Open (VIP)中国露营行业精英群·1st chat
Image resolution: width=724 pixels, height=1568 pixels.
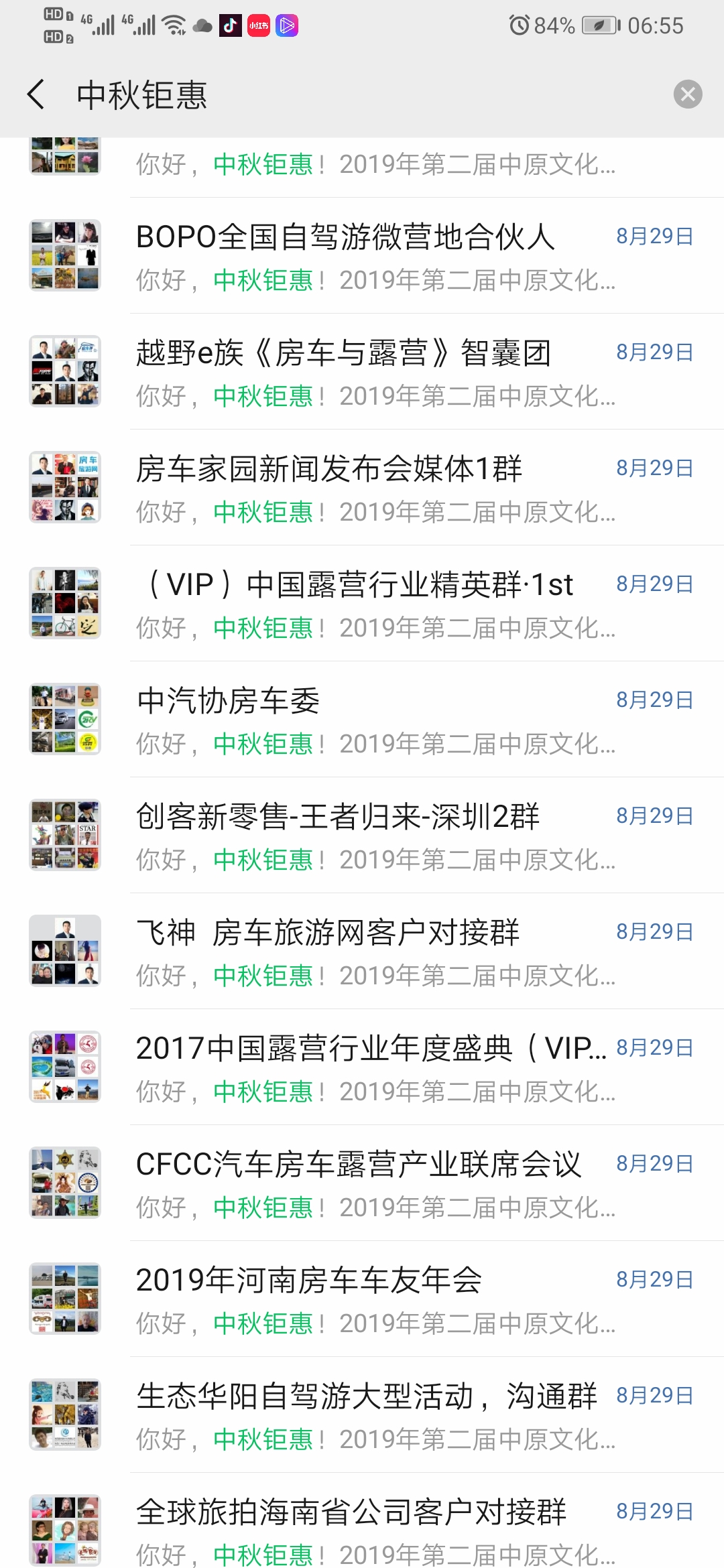pyautogui.click(x=375, y=604)
